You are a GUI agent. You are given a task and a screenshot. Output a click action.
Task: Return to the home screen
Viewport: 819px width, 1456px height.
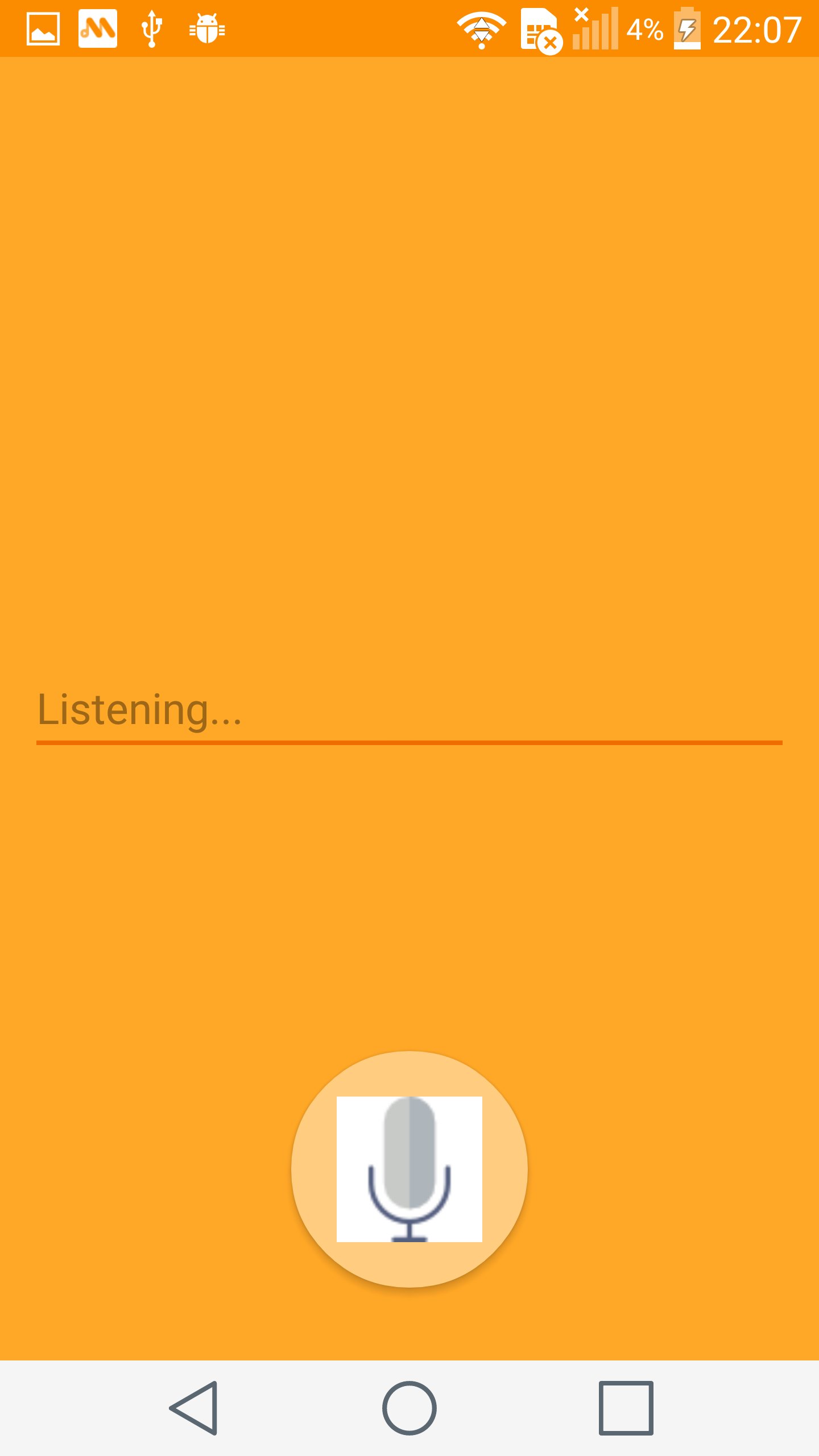pyautogui.click(x=409, y=1408)
